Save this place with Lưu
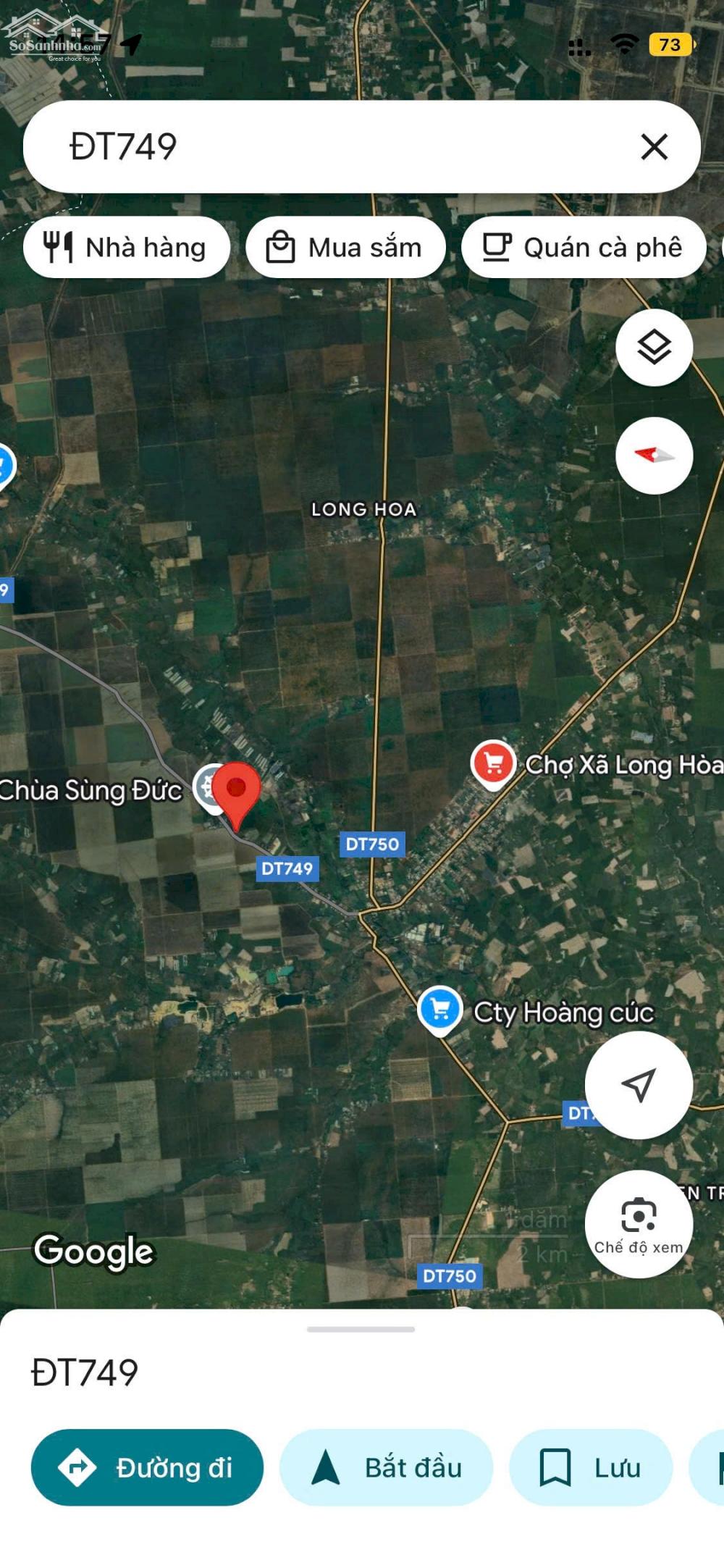Screen dimensions: 724x1568 tap(591, 1467)
